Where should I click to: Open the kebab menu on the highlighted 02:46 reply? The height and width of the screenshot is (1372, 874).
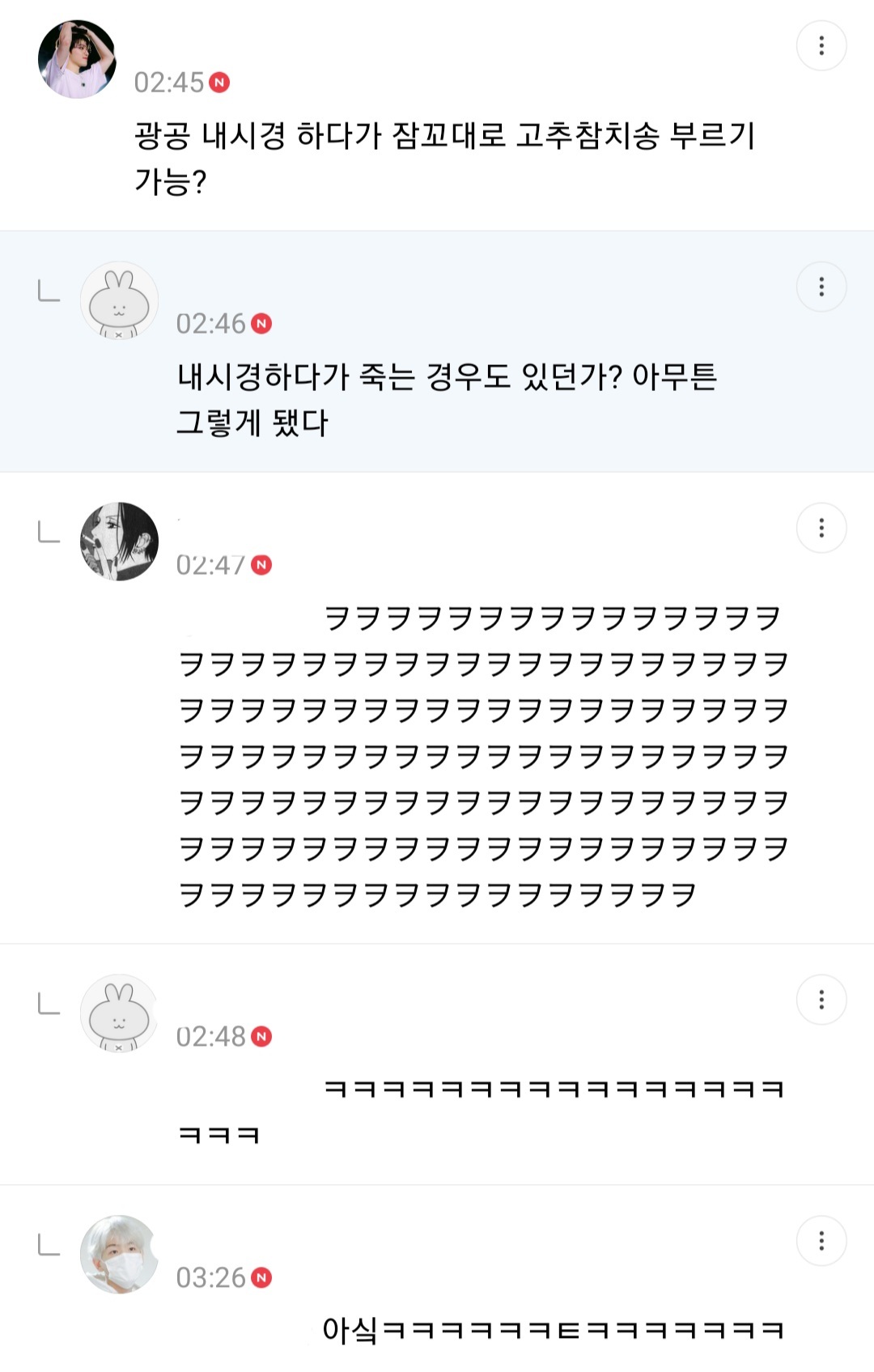[x=823, y=287]
